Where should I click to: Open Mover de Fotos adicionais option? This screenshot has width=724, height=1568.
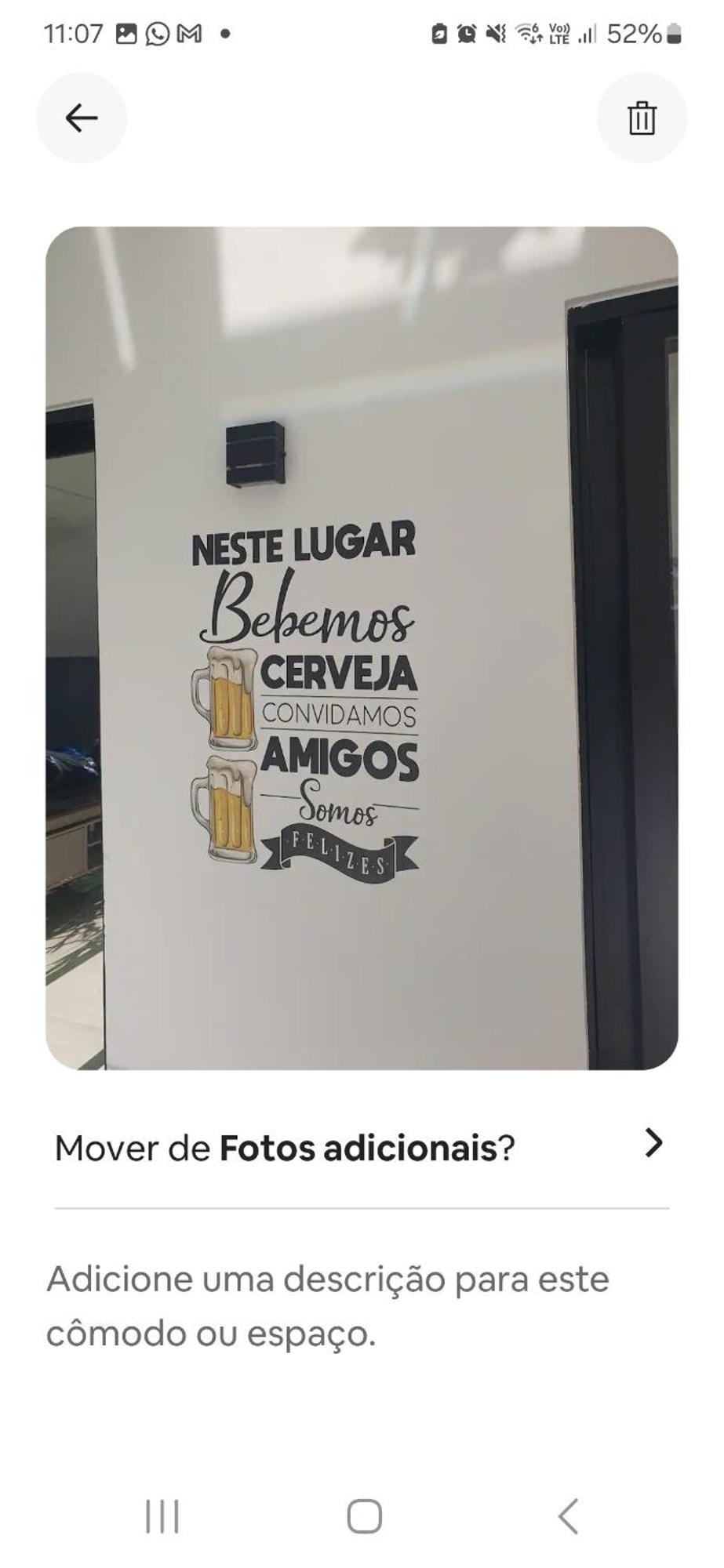pos(362,1148)
